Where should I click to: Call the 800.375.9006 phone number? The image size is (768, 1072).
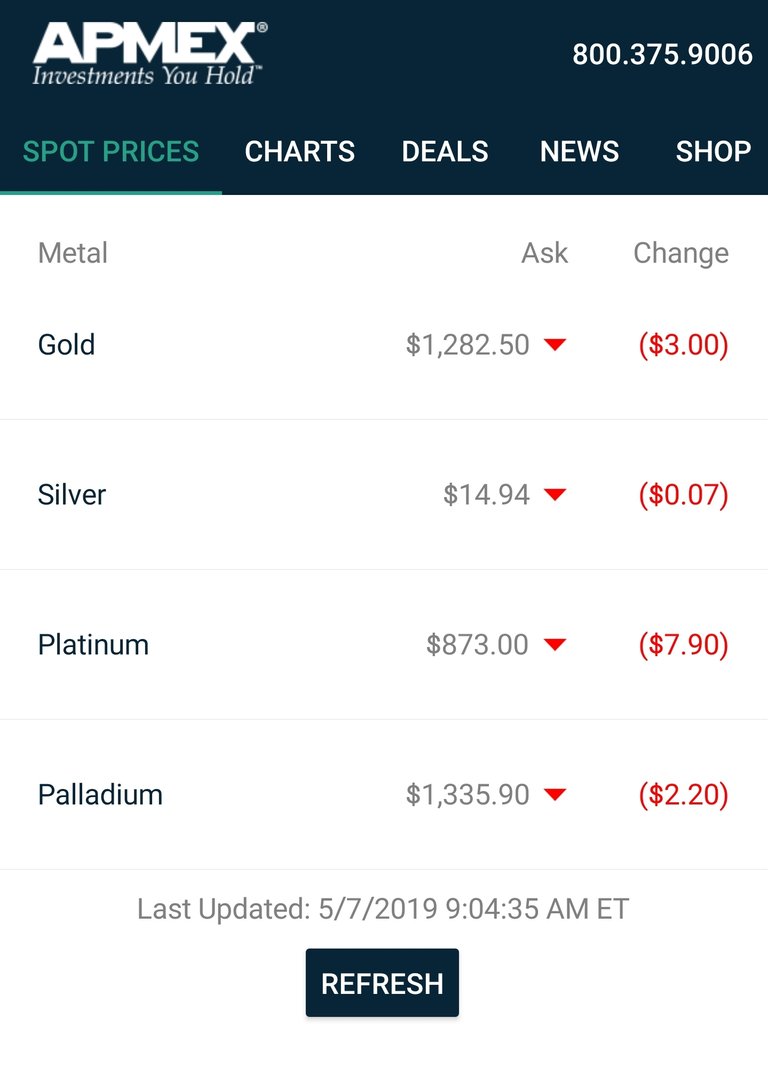[x=662, y=54]
